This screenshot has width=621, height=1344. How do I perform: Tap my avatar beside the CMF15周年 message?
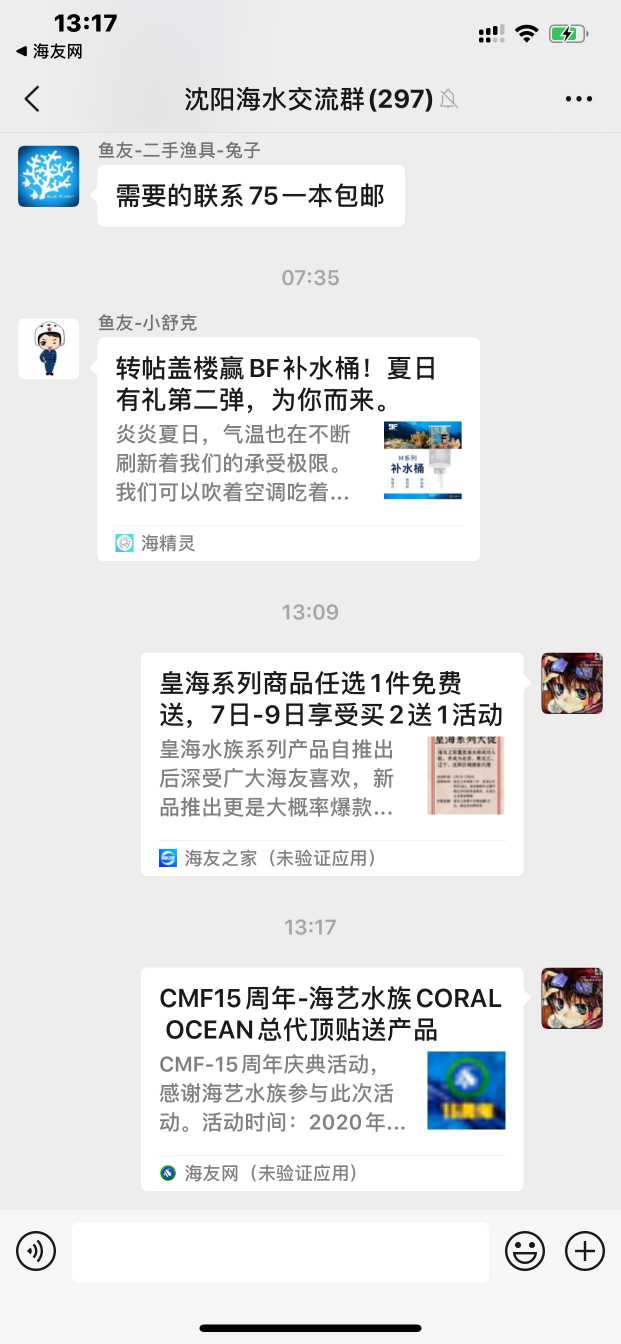(x=572, y=999)
